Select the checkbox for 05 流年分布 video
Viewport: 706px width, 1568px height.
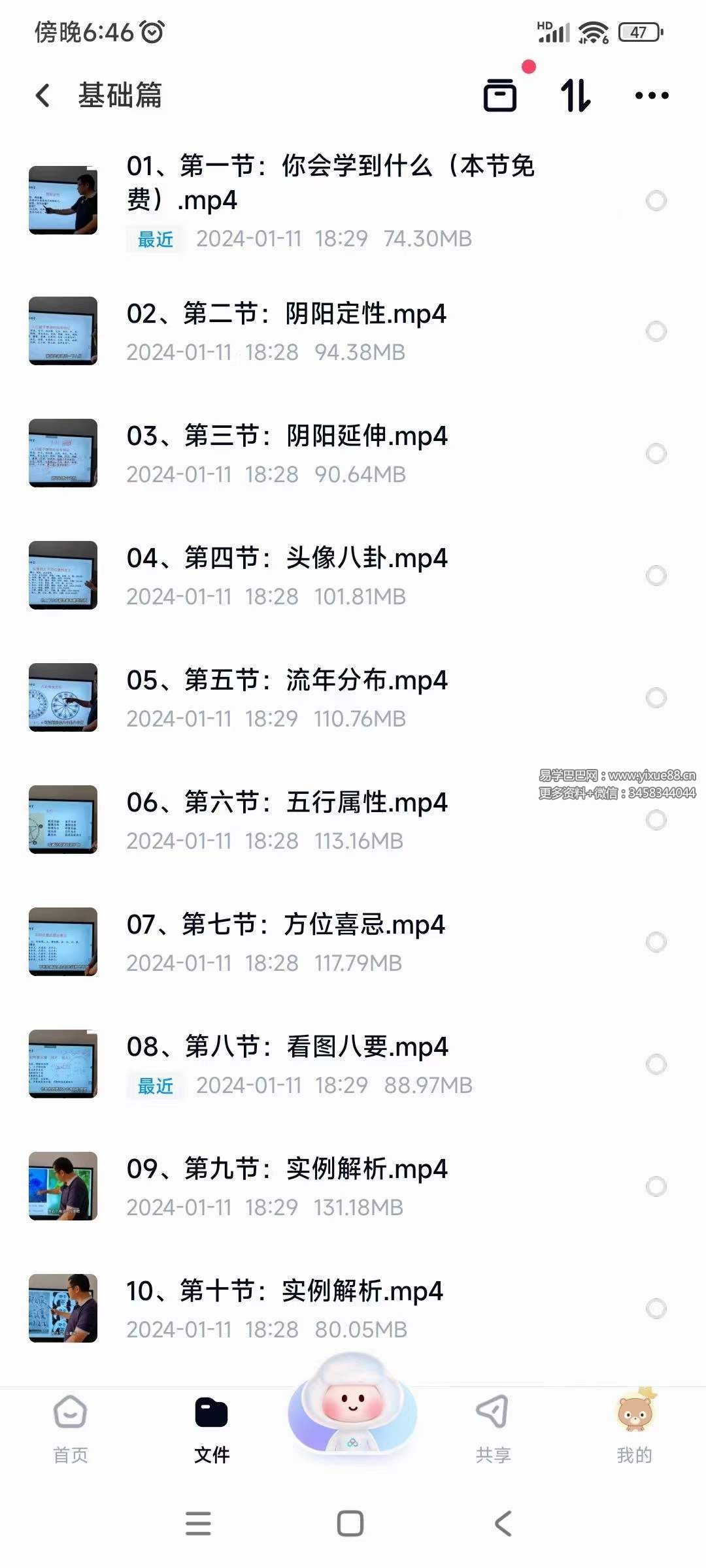[x=656, y=698]
